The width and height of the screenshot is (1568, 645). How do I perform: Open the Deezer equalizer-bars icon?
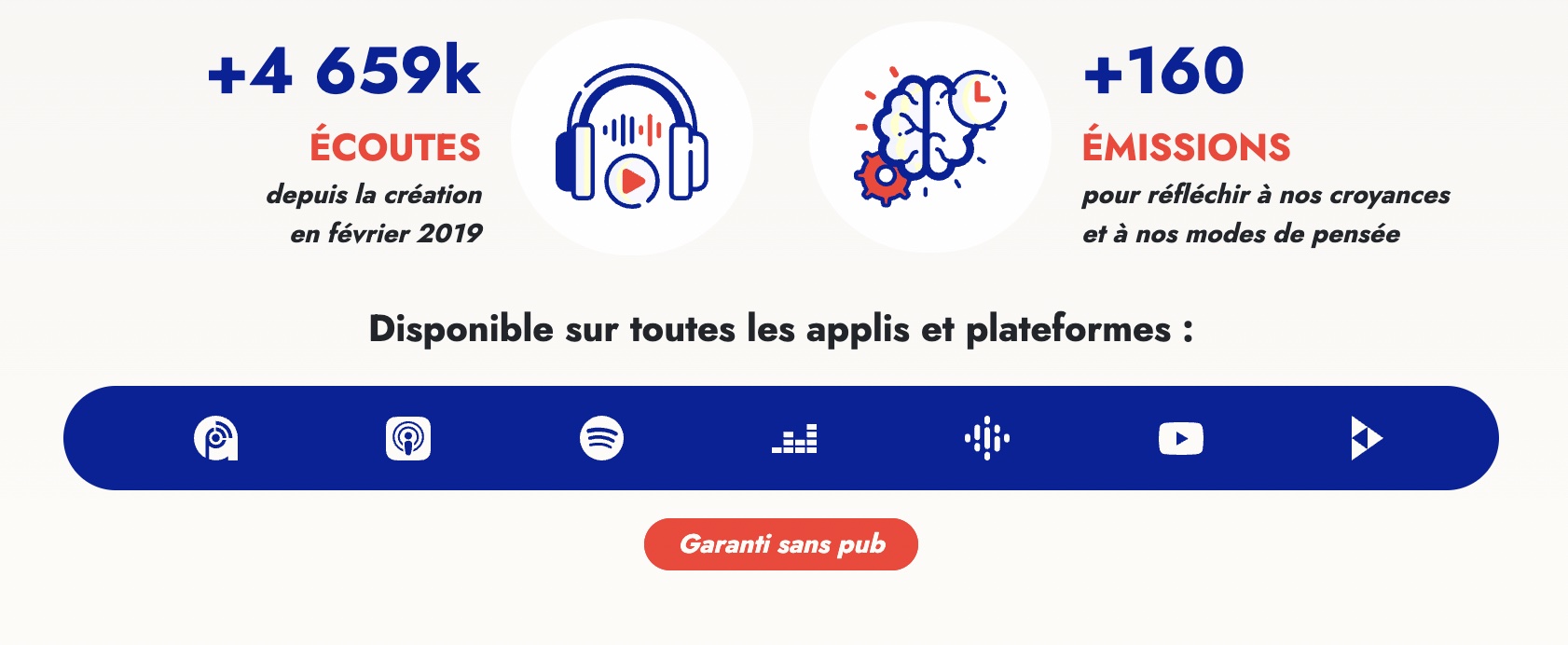[x=794, y=438]
